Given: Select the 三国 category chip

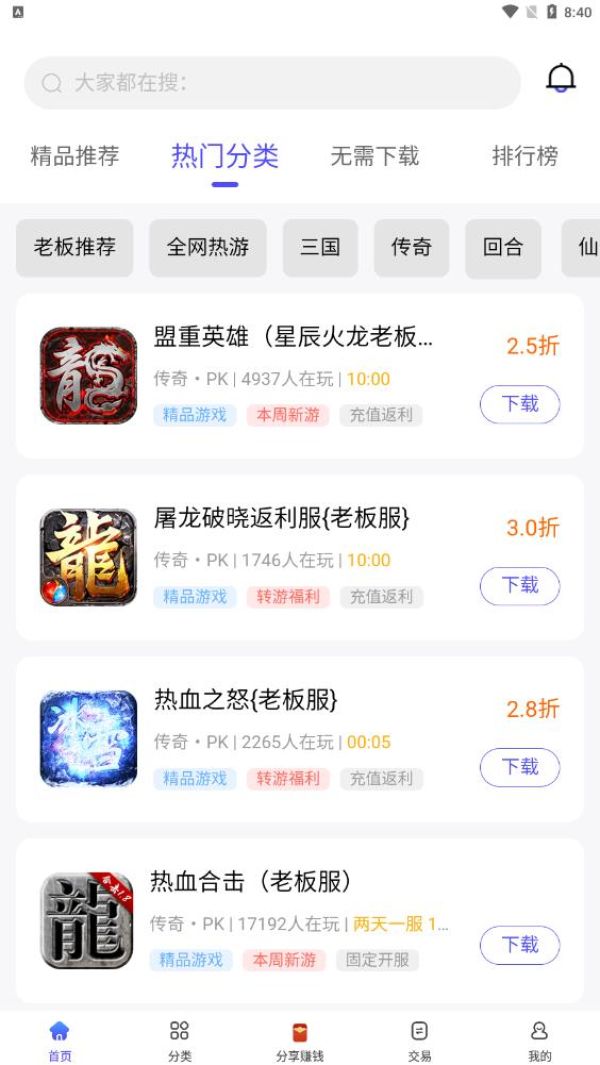Looking at the screenshot, I should point(320,248).
